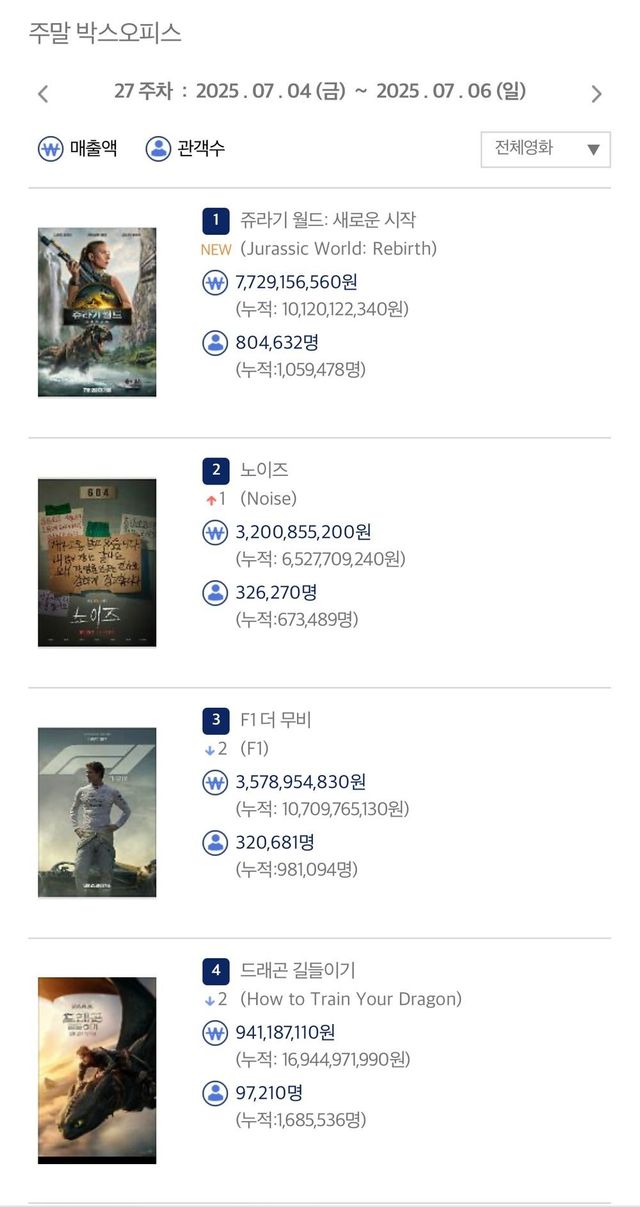Open the 드래곤 길들이기 movie title
The height and width of the screenshot is (1207, 640).
click(x=297, y=969)
